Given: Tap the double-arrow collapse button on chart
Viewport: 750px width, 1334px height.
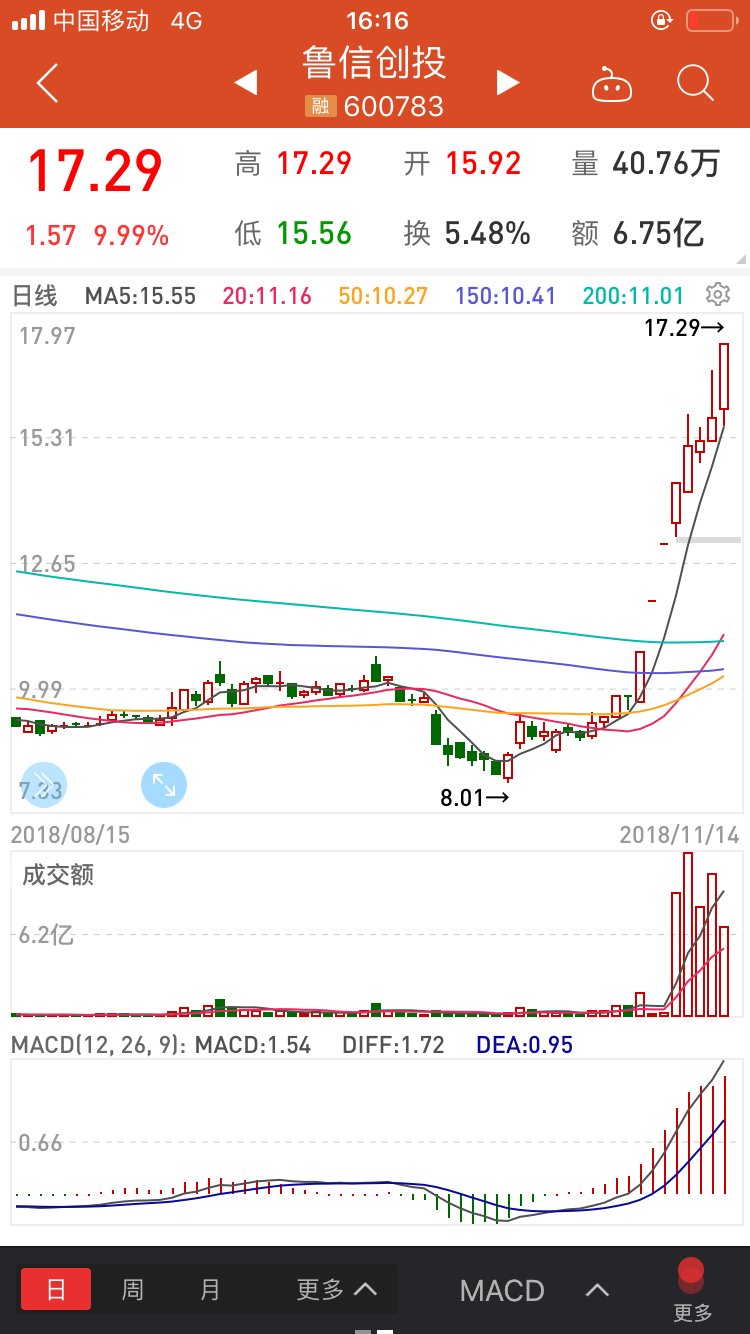Looking at the screenshot, I should coord(43,785).
